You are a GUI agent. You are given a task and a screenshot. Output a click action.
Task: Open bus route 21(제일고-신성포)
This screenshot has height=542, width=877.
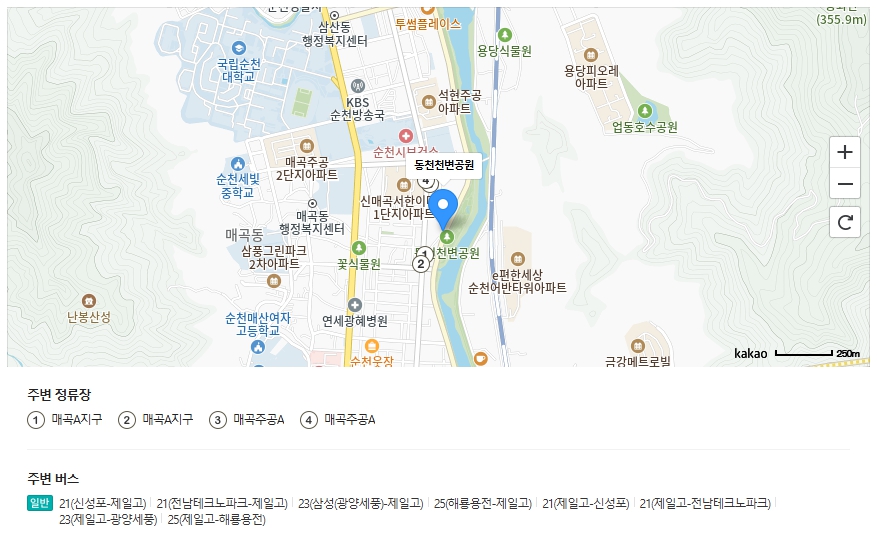[585, 503]
